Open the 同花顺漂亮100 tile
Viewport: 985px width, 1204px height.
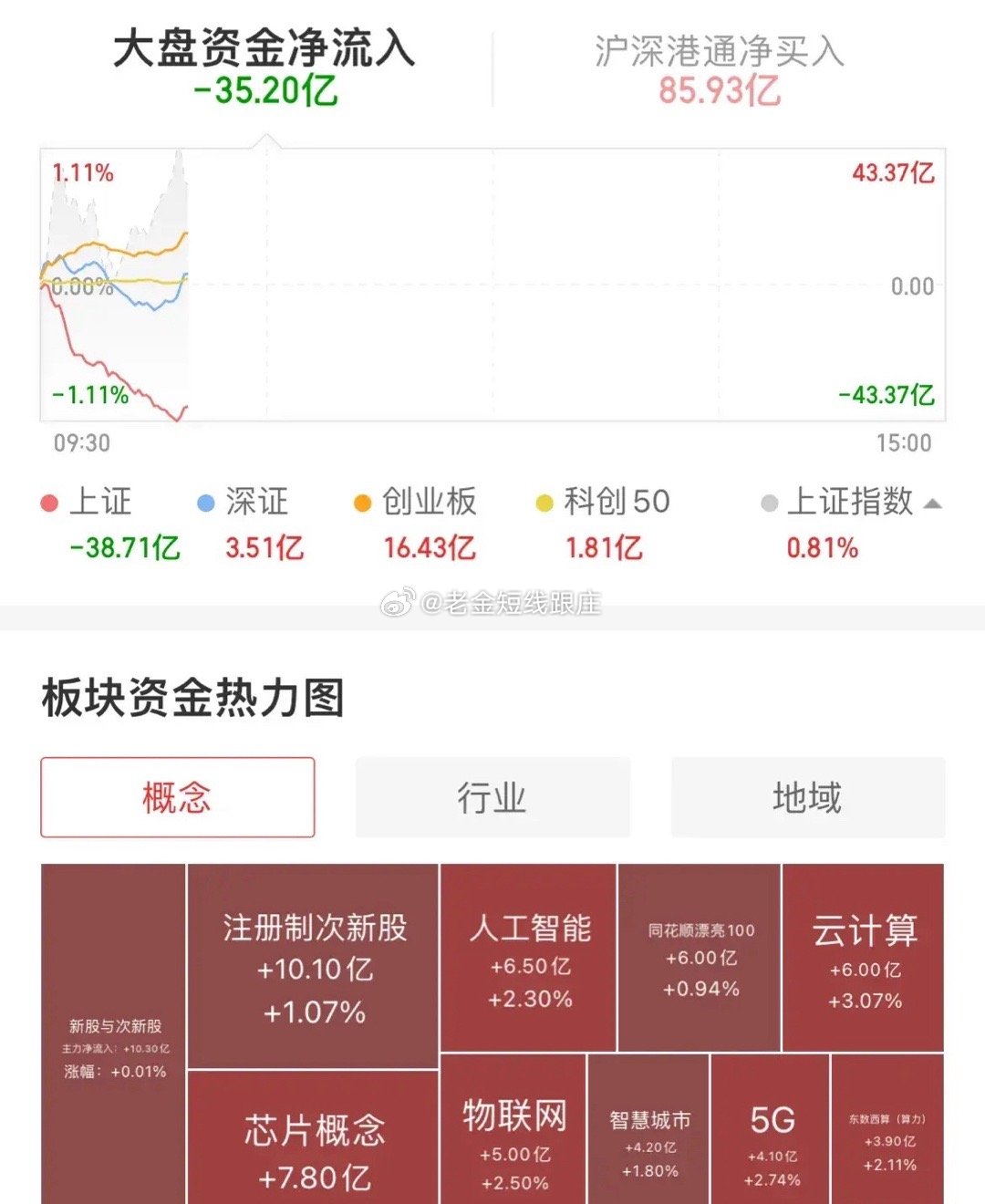(700, 954)
